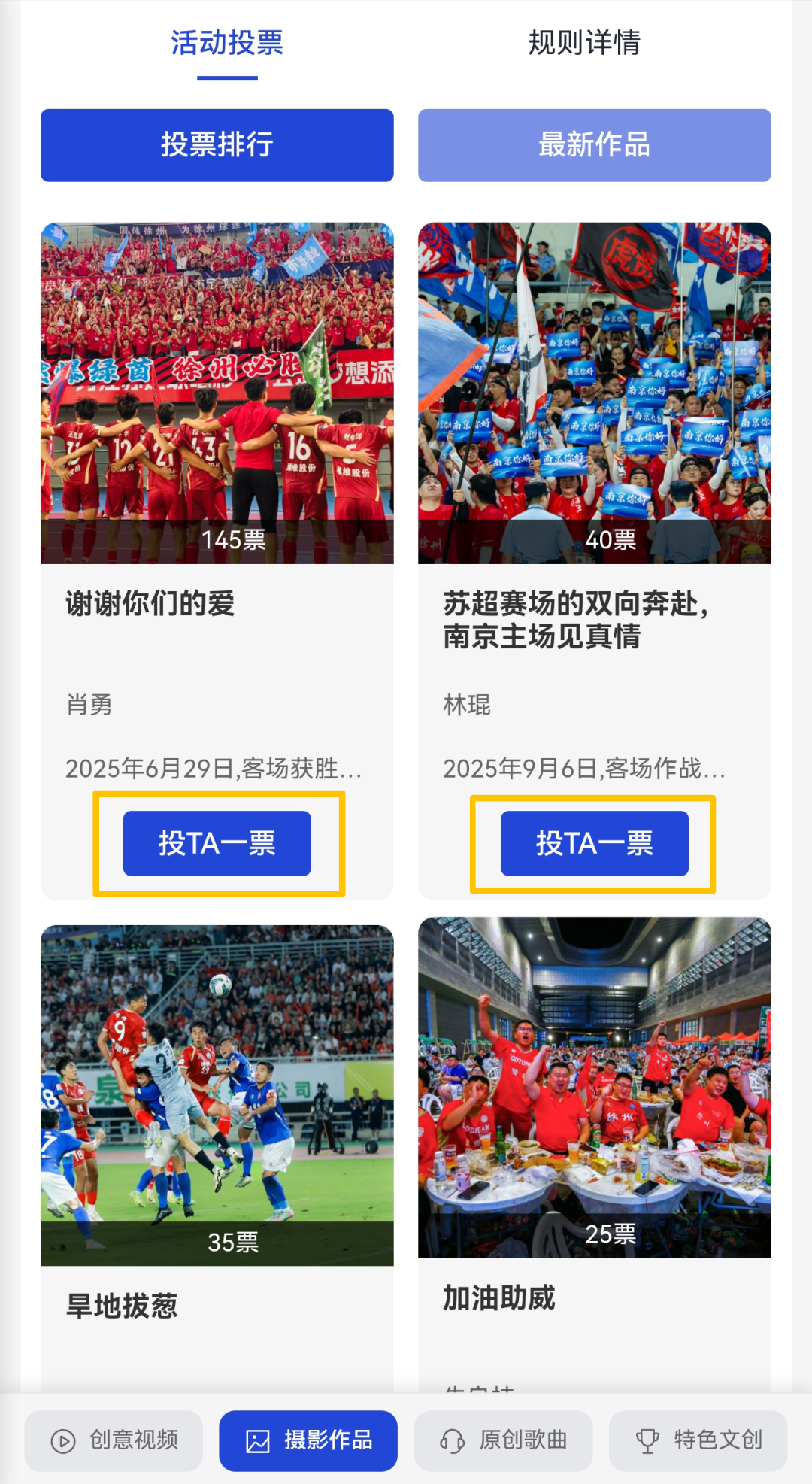Open the 苏超赛场的双向奔赴 photo entry

(x=594, y=393)
